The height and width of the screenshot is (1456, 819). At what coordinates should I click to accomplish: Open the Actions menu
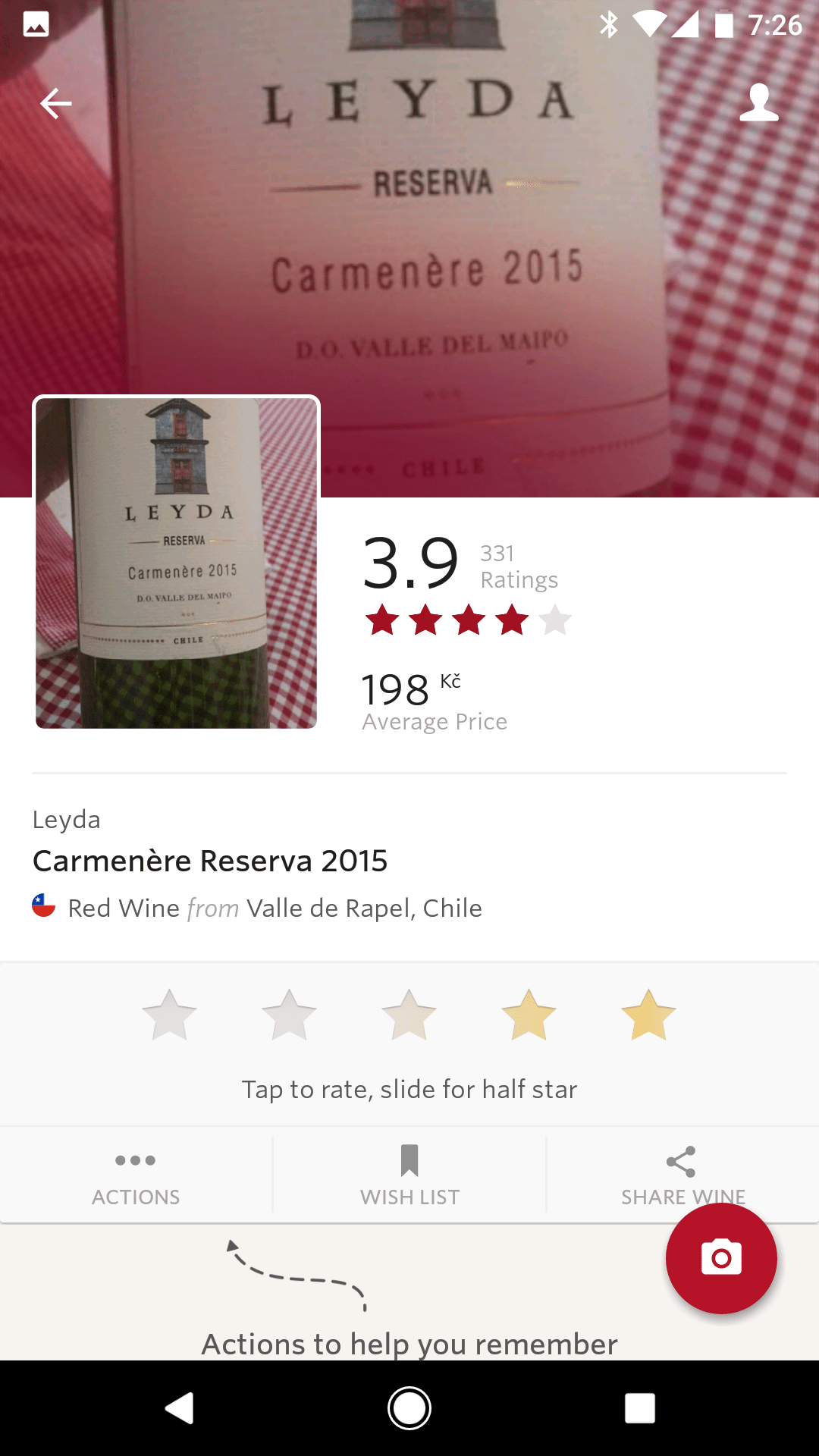[x=136, y=1174]
